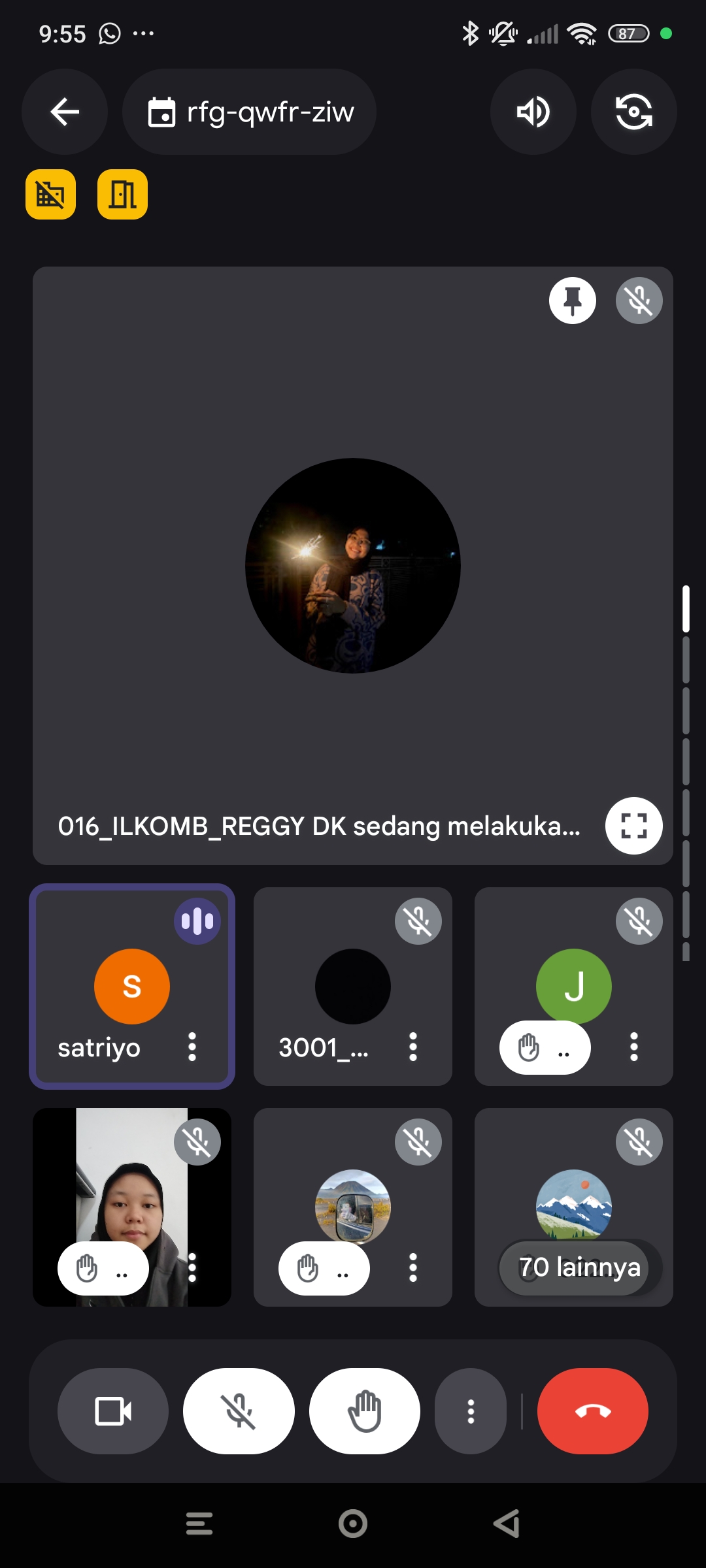The image size is (706, 1568).
Task: Open meeting details for rfg-qwfr-ziw
Action: [x=250, y=112]
